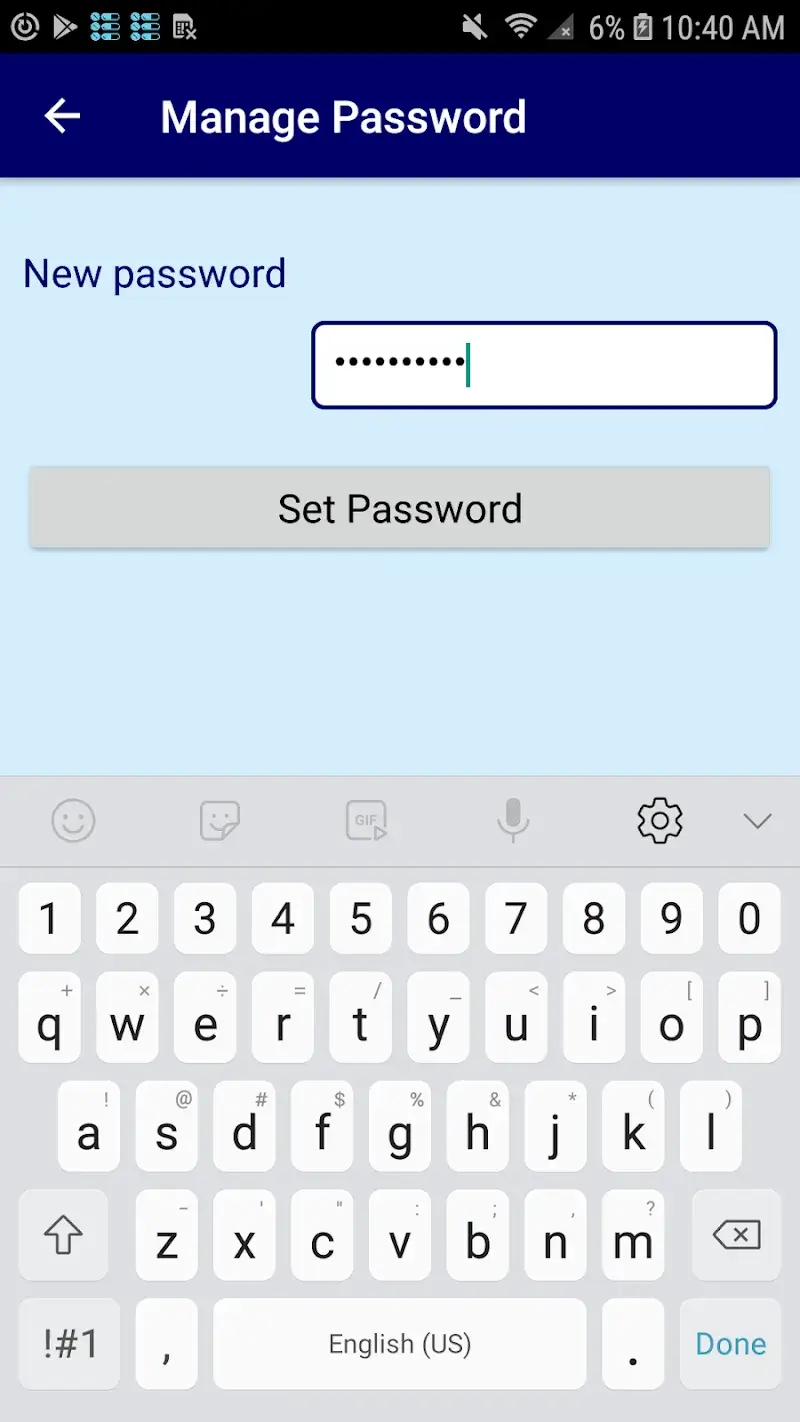This screenshot has width=800, height=1422.
Task: Tap the Set Password button
Action: coord(400,508)
